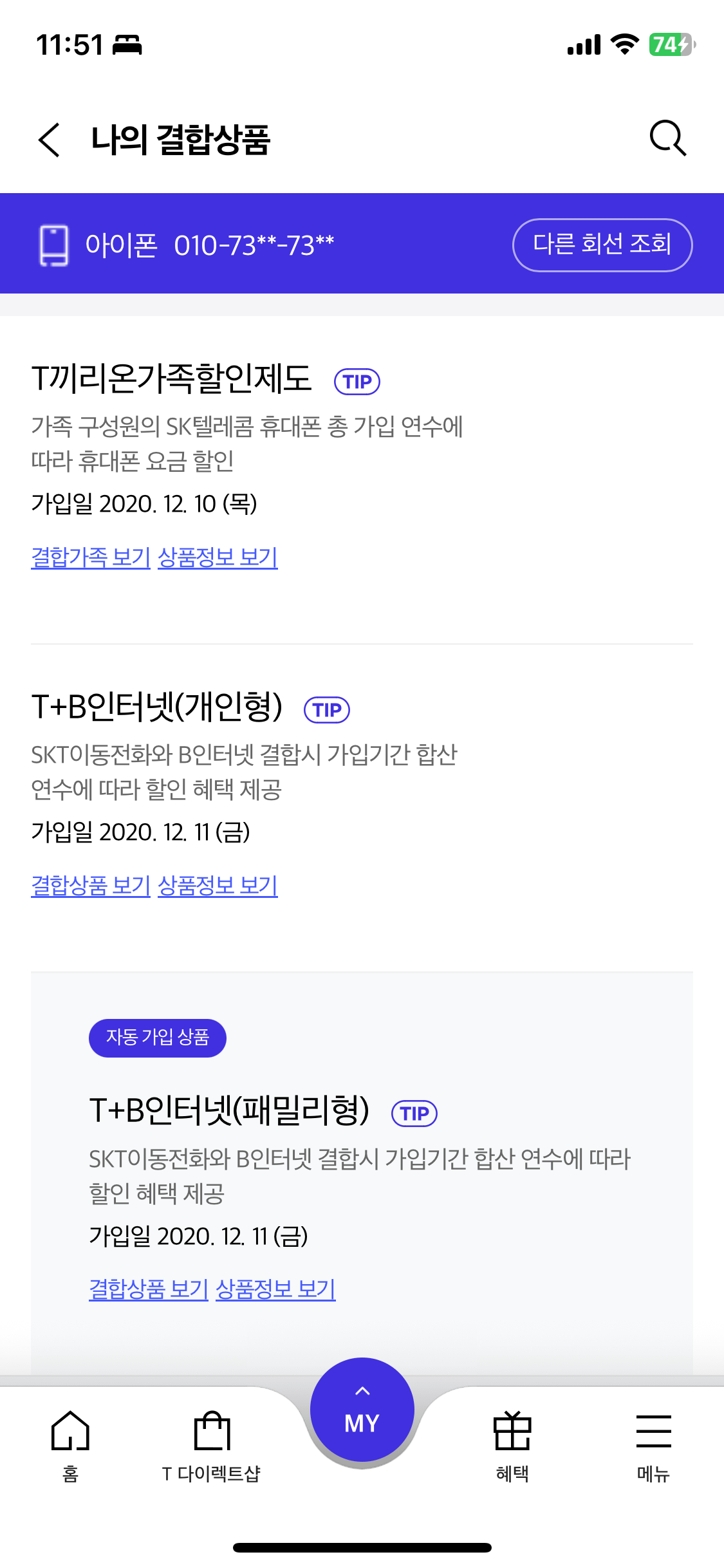Open the 메뉴 tab
The height and width of the screenshot is (1568, 724).
pyautogui.click(x=653, y=1443)
